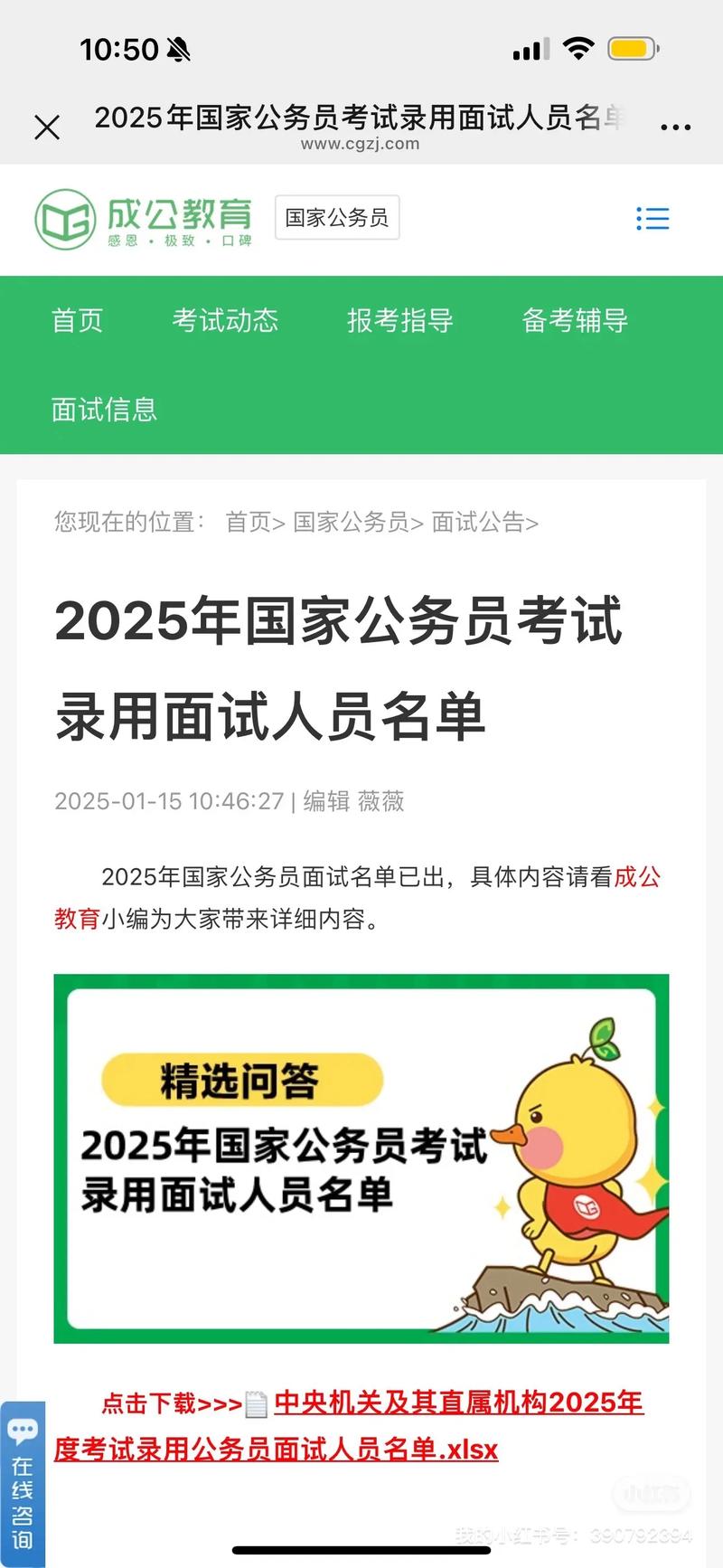Image resolution: width=723 pixels, height=1568 pixels.
Task: Click the 备考辅导 navigation item
Action: [x=574, y=322]
